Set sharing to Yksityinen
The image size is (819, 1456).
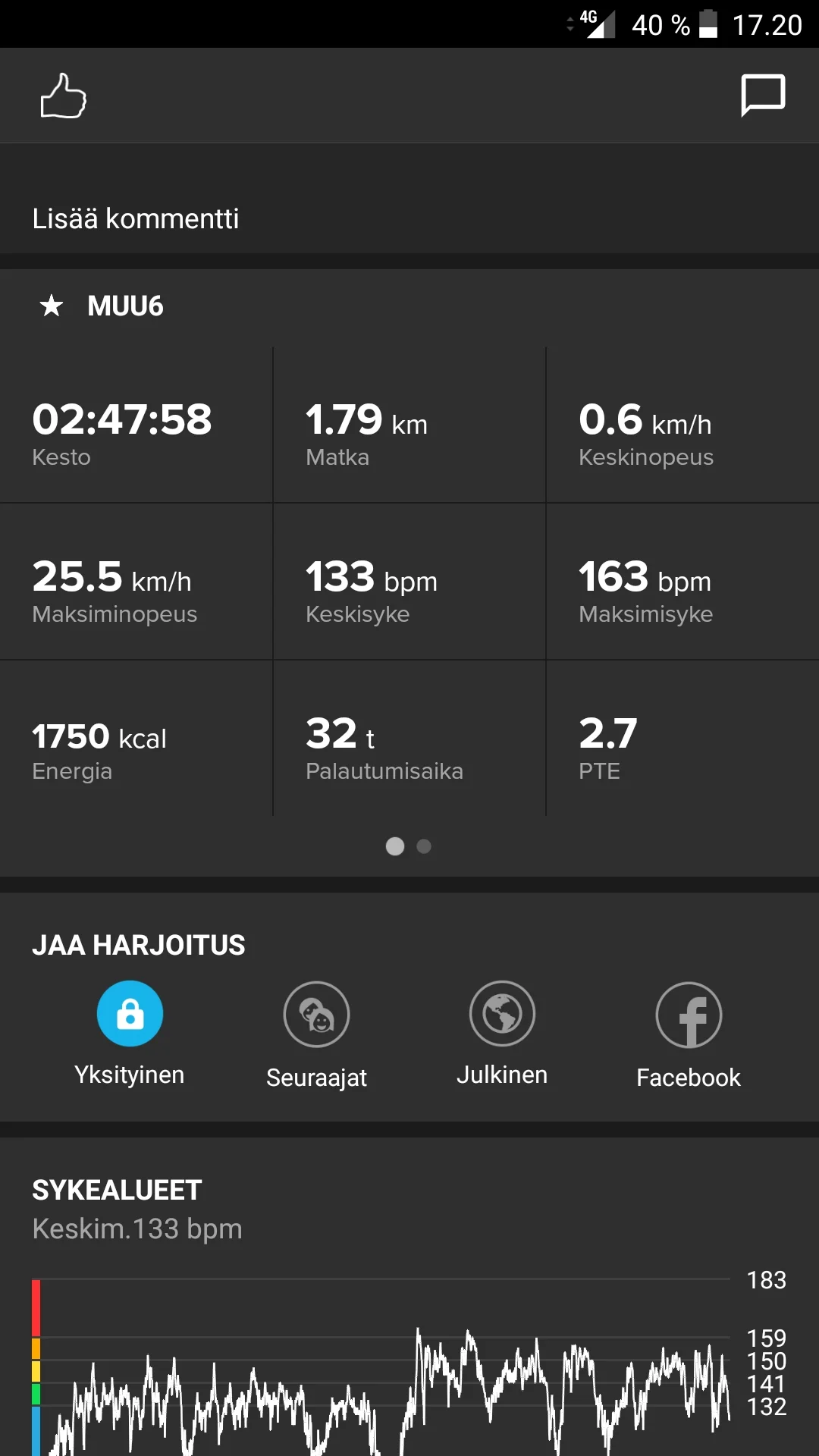pyautogui.click(x=130, y=1014)
